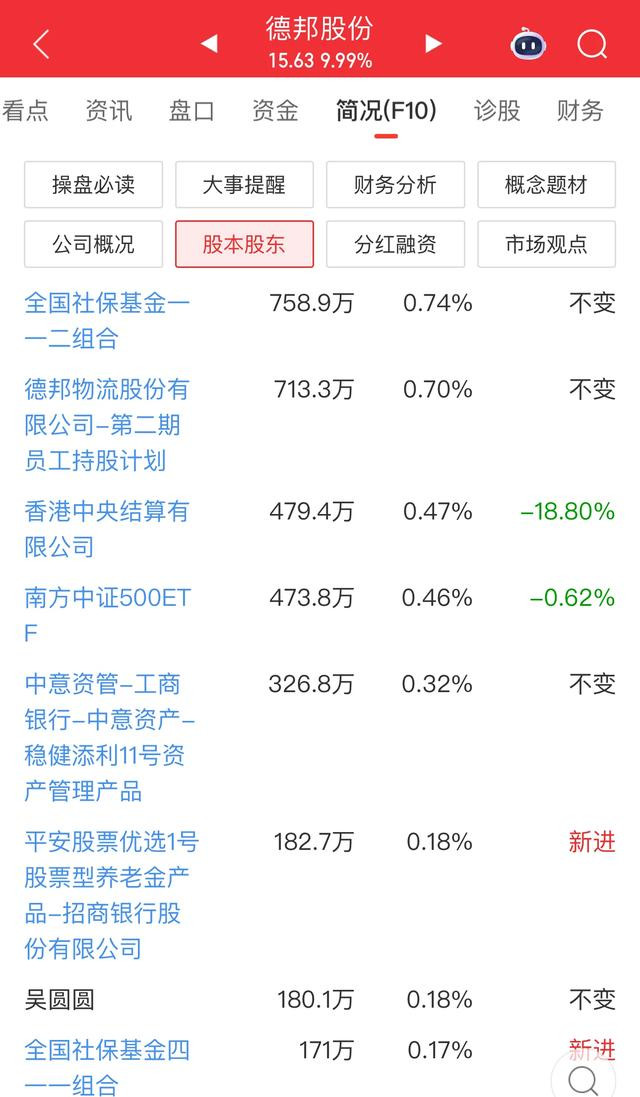Open shareholder 香港中央结算有限公司

[106, 529]
